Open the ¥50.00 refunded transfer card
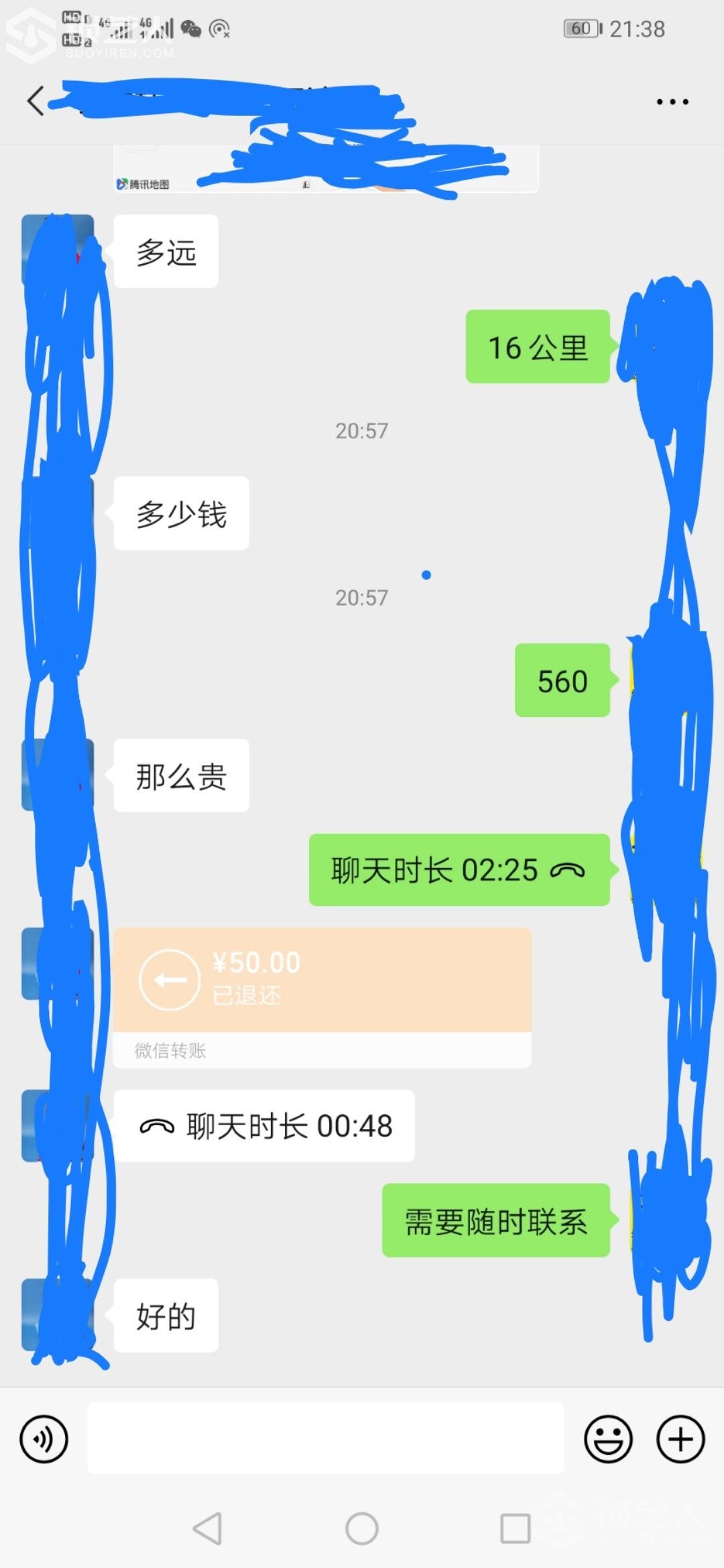The width and height of the screenshot is (724, 1568). 322,981
